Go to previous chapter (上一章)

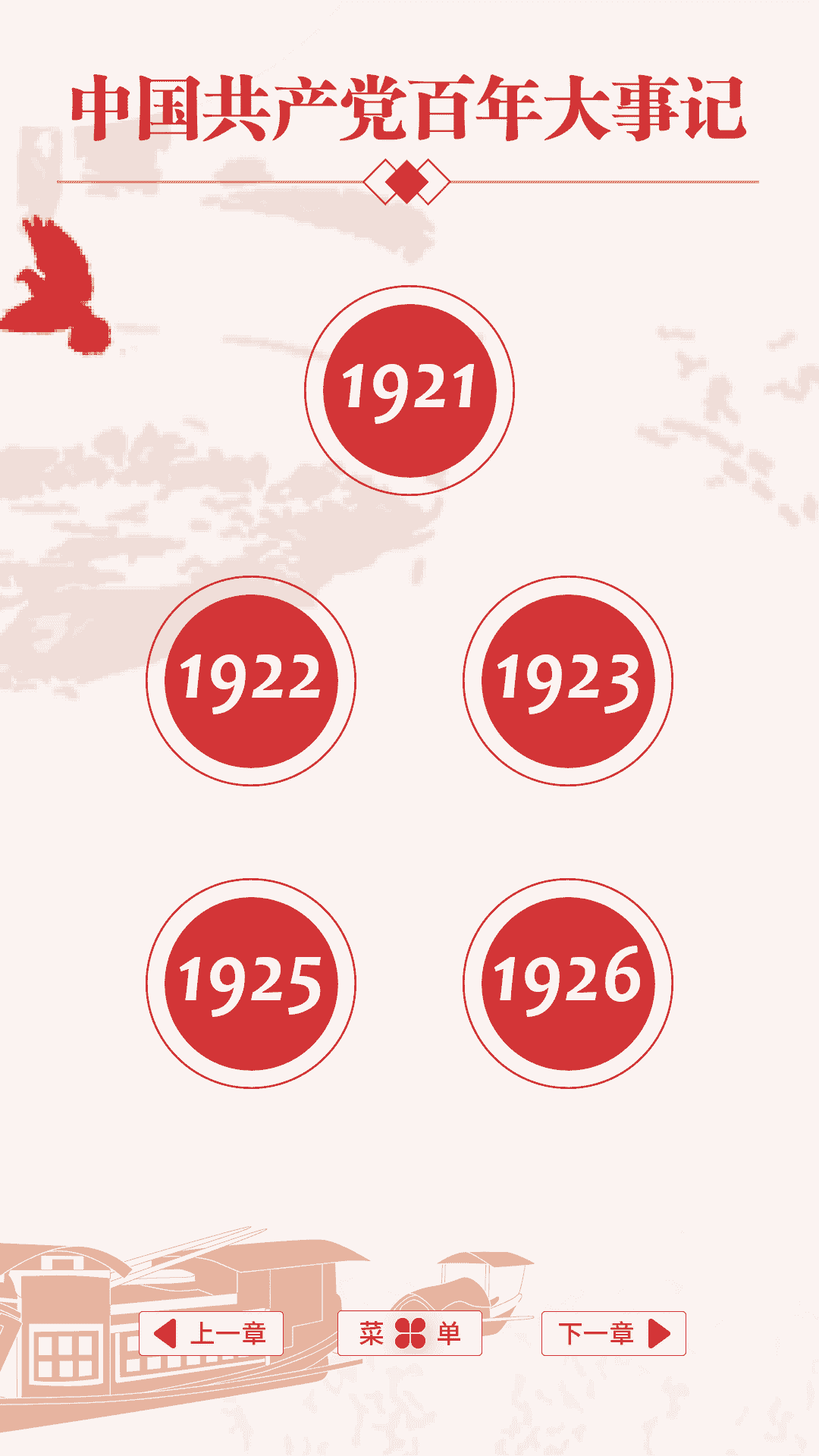click(x=211, y=1333)
